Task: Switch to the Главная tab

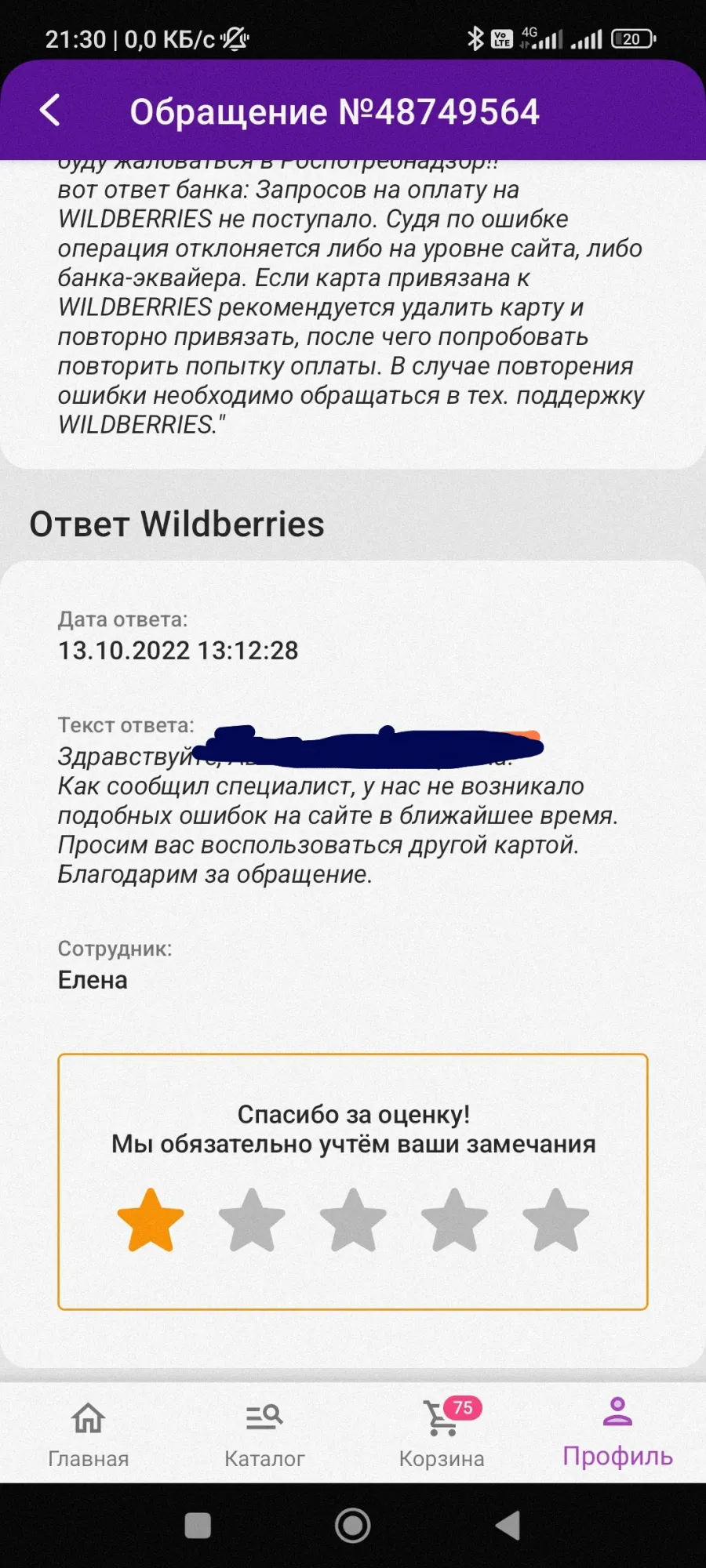Action: (x=89, y=1434)
